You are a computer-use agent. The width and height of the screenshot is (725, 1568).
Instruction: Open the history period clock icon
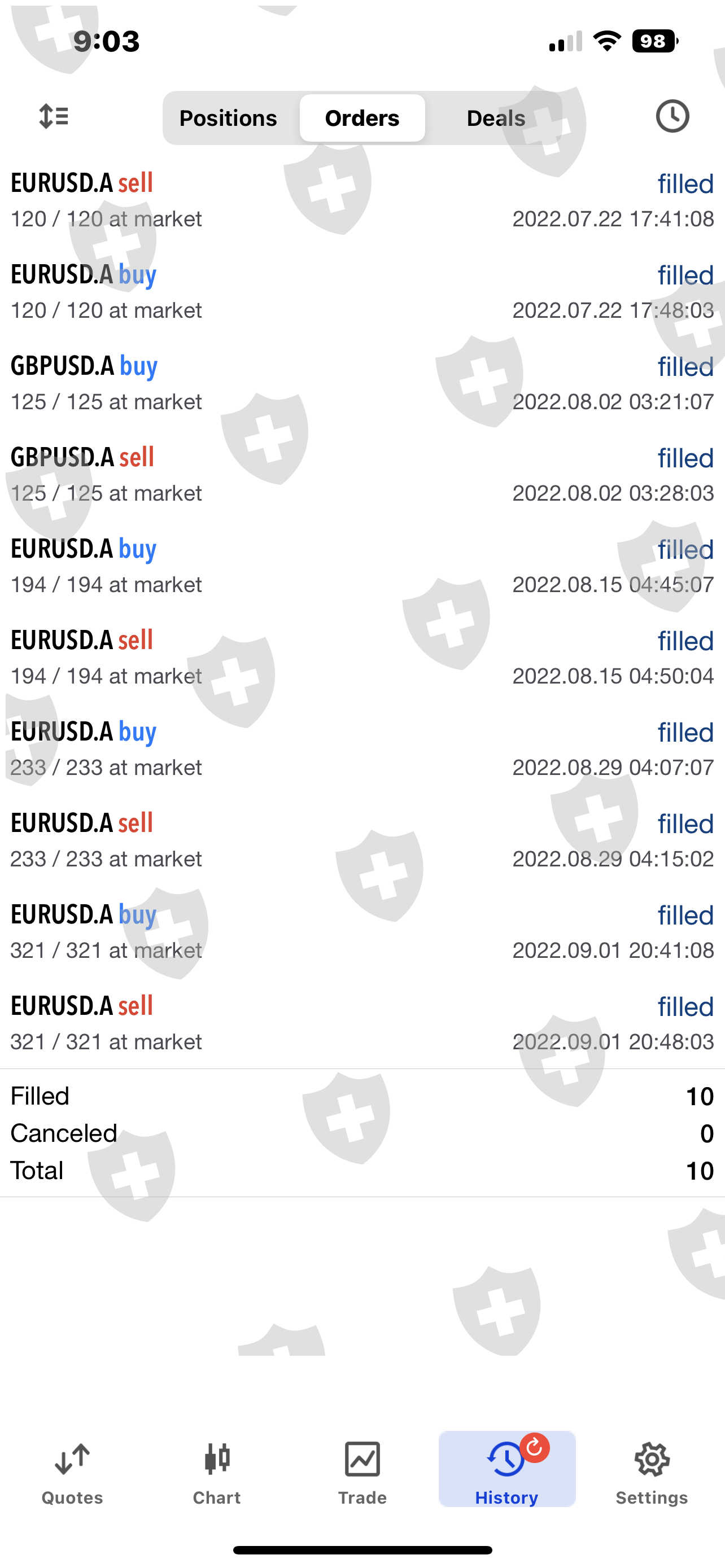pos(672,116)
